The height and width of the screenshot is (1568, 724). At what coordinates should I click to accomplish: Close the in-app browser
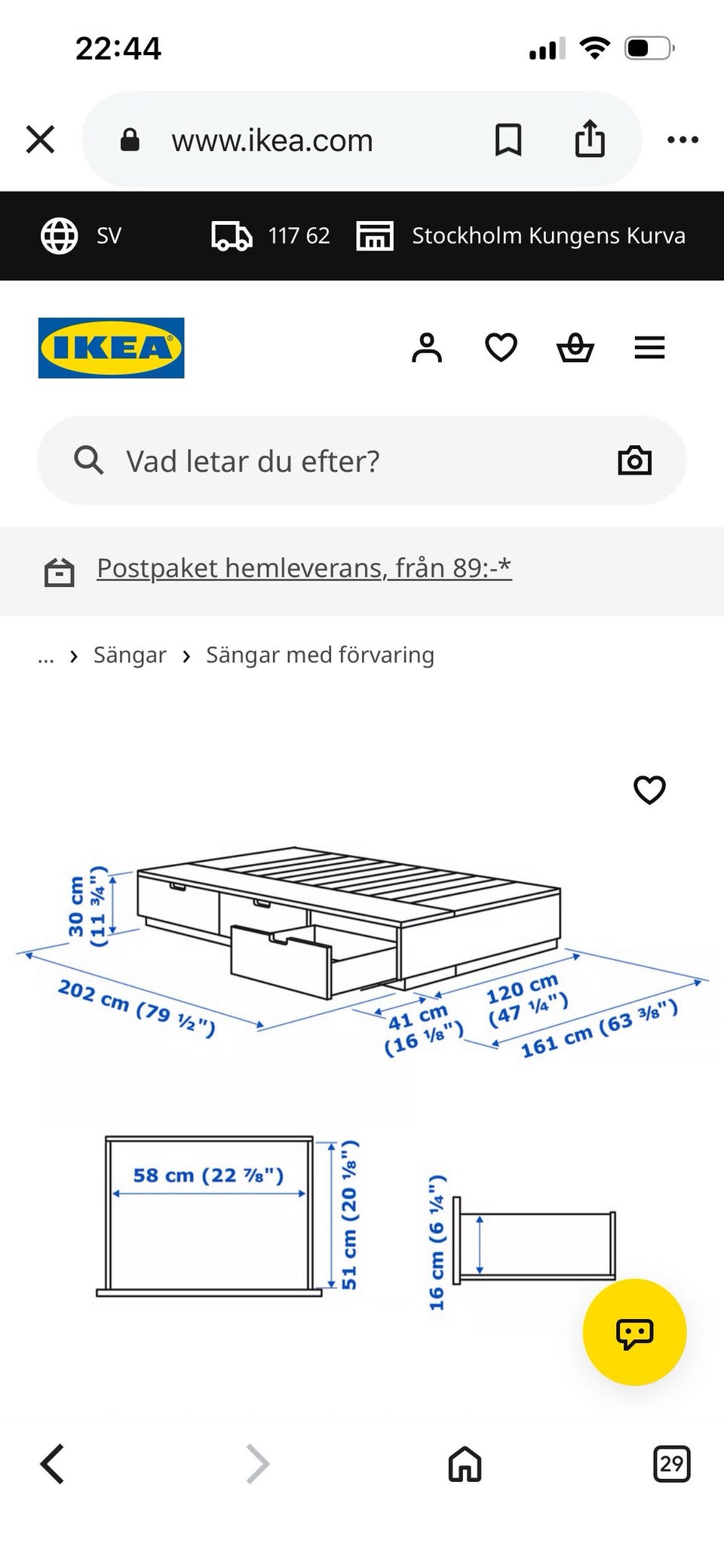pyautogui.click(x=40, y=140)
